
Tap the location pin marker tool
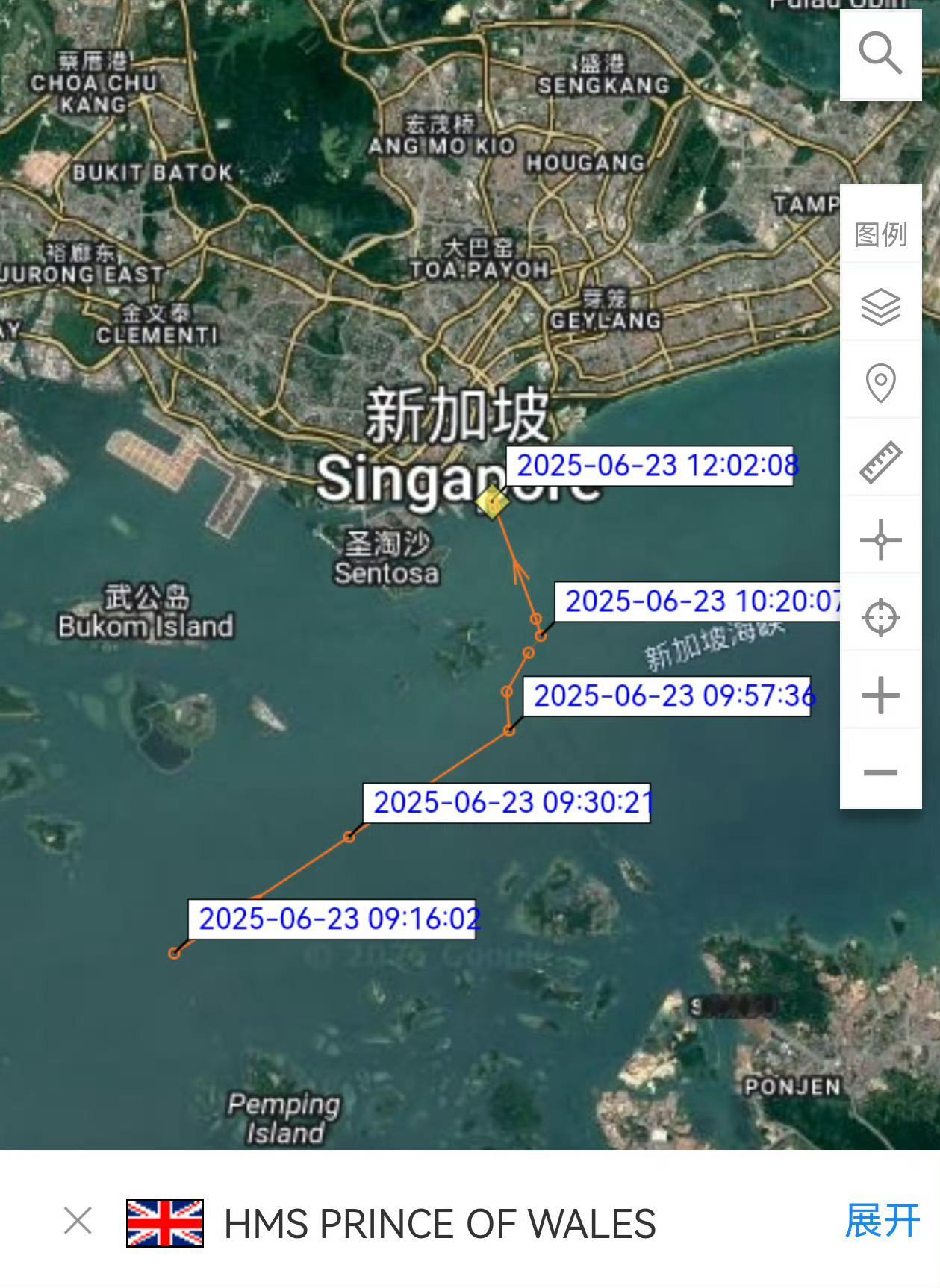click(x=880, y=383)
